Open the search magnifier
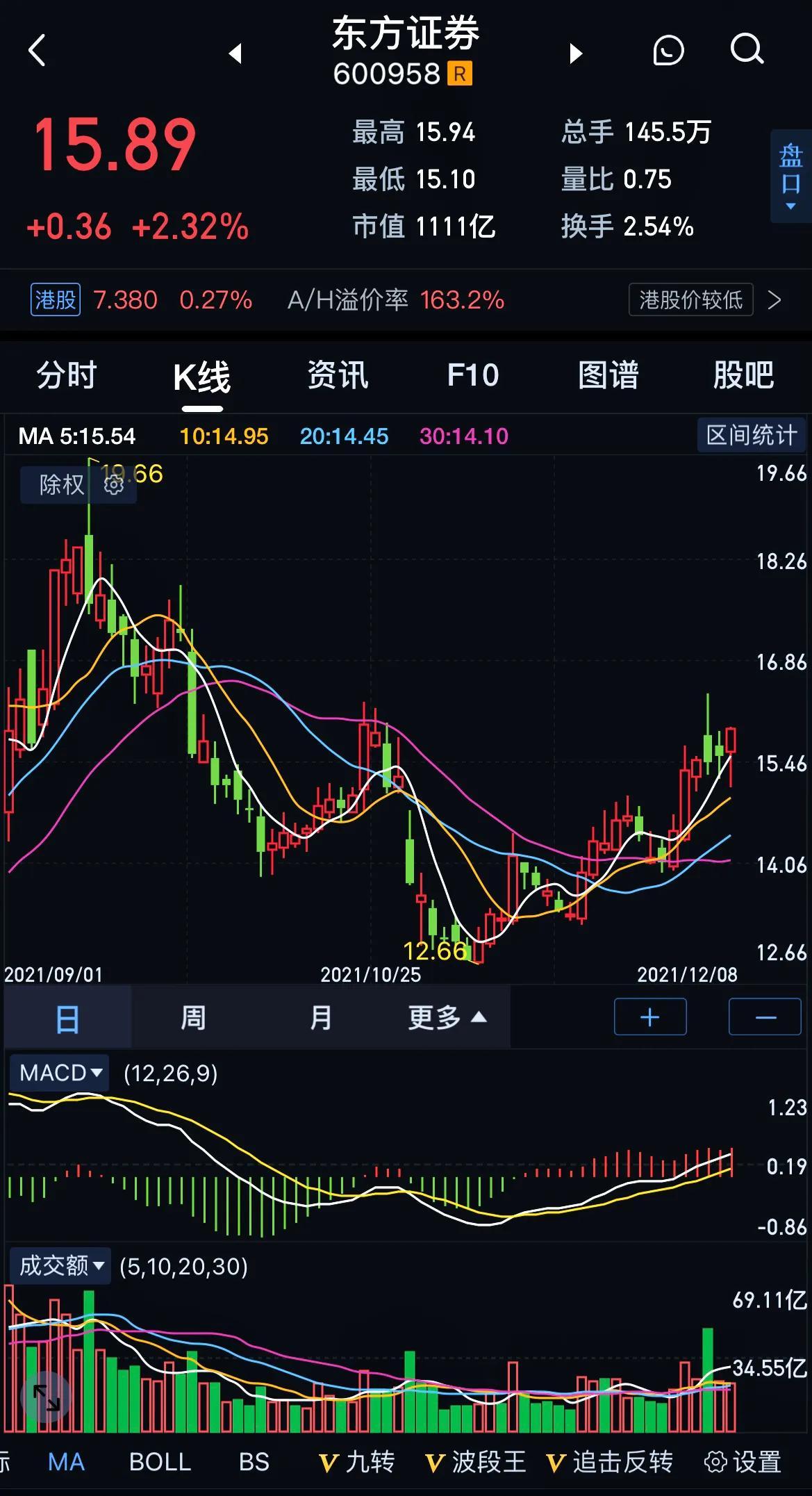The image size is (812, 1496). point(747,50)
